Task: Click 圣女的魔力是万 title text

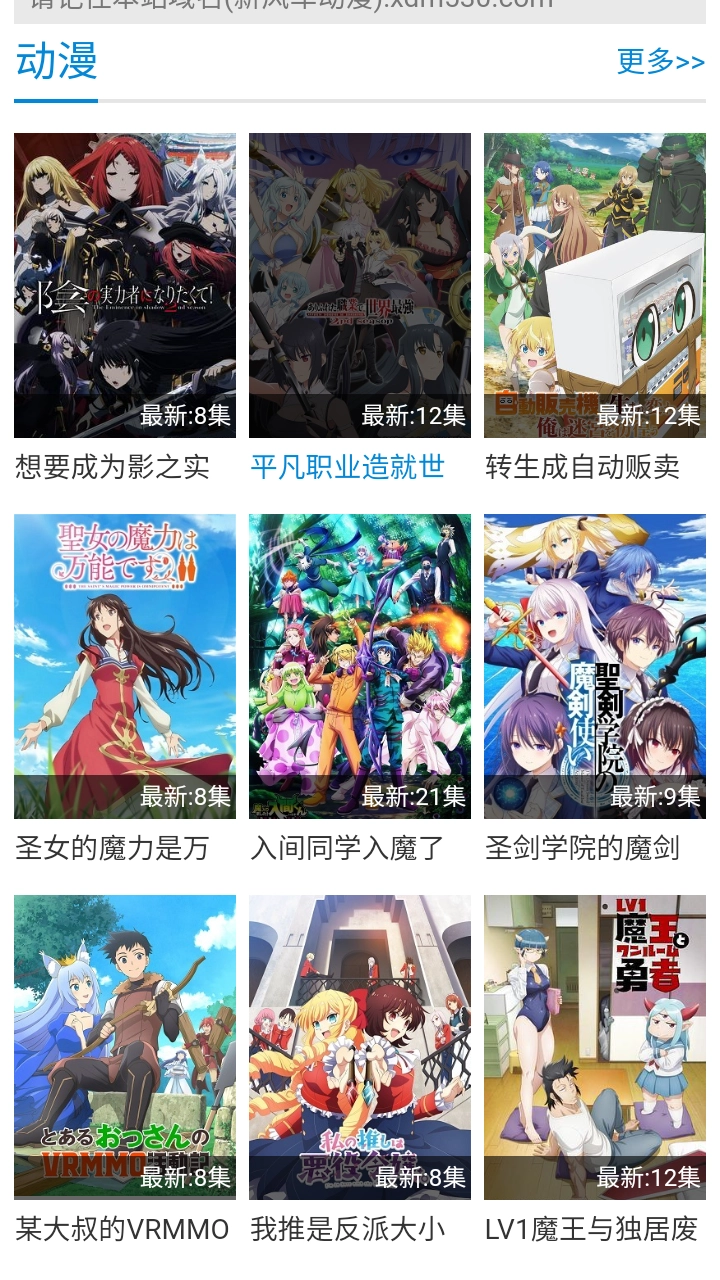Action: click(x=110, y=849)
